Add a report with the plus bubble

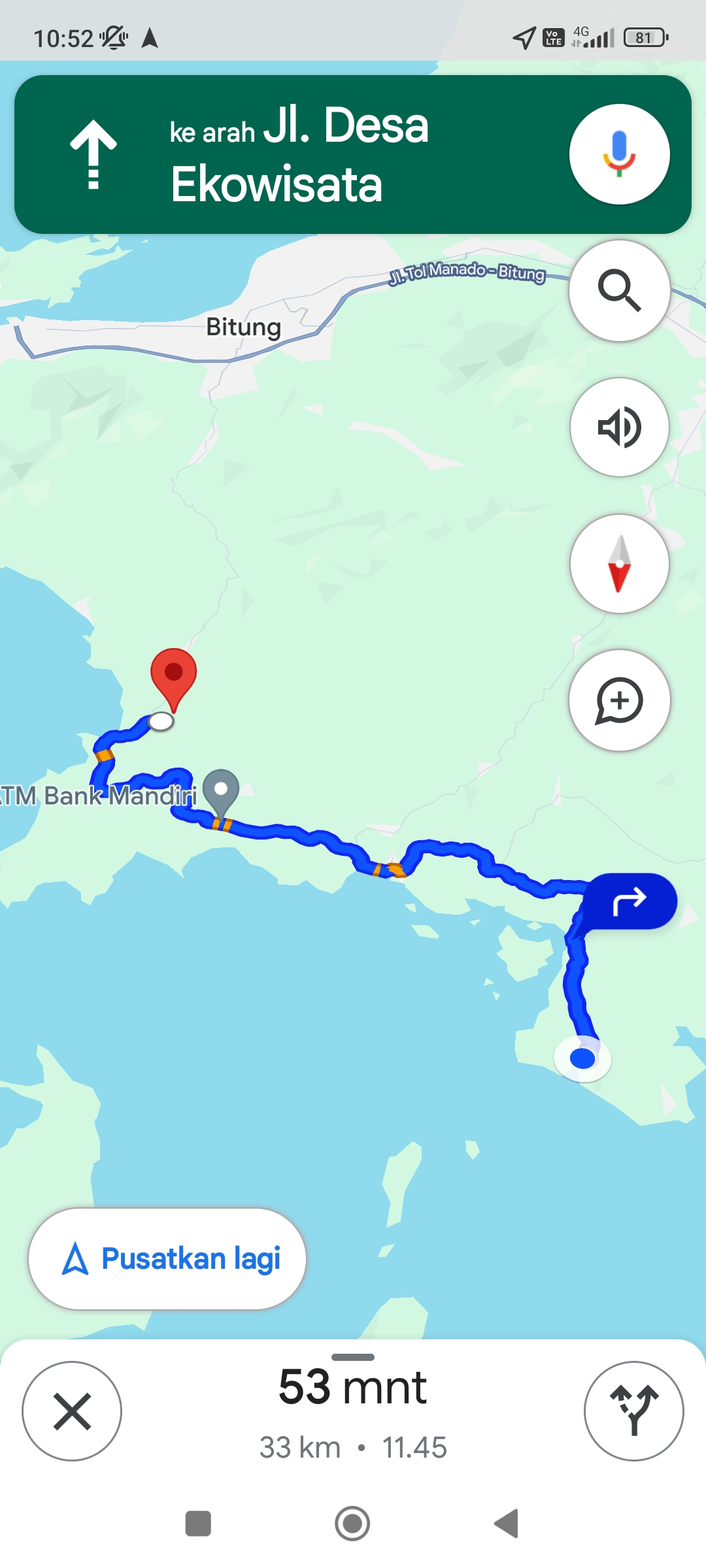point(619,700)
